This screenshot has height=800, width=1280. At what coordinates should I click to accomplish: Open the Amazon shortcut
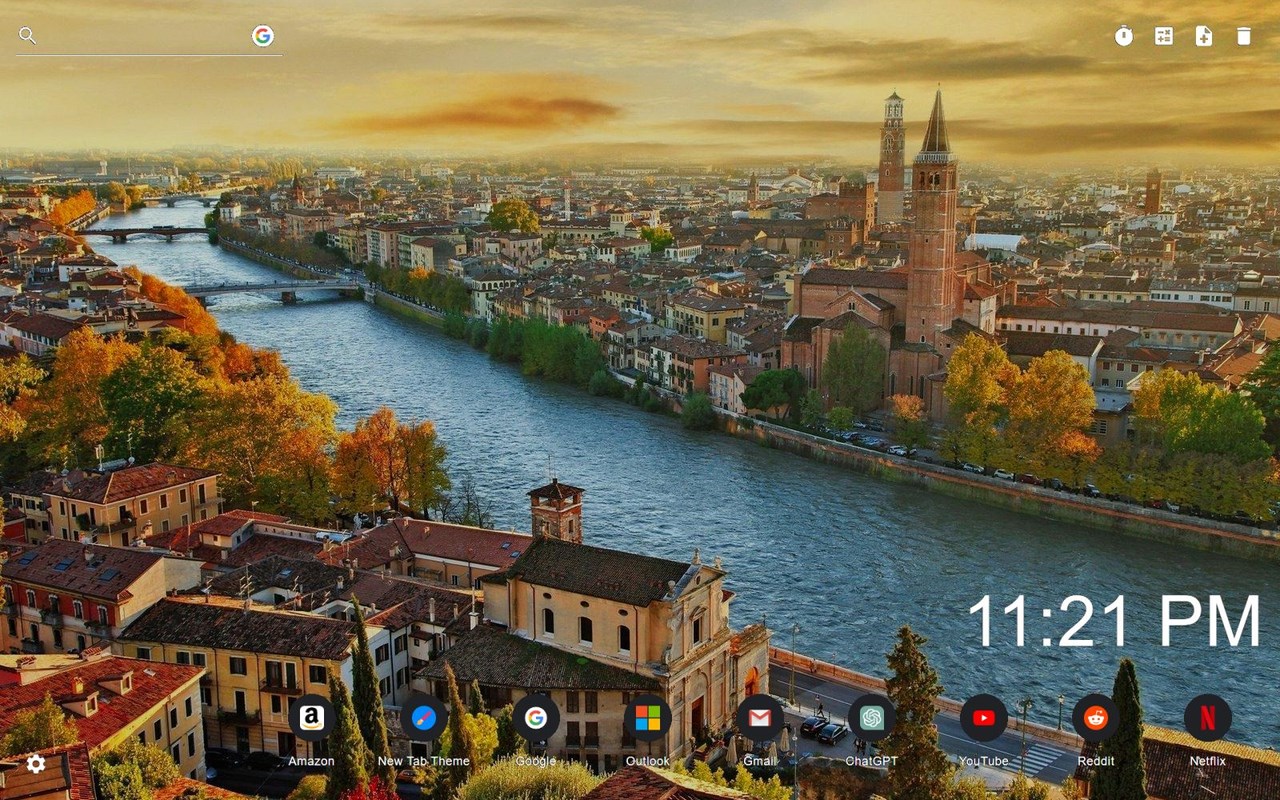point(312,718)
